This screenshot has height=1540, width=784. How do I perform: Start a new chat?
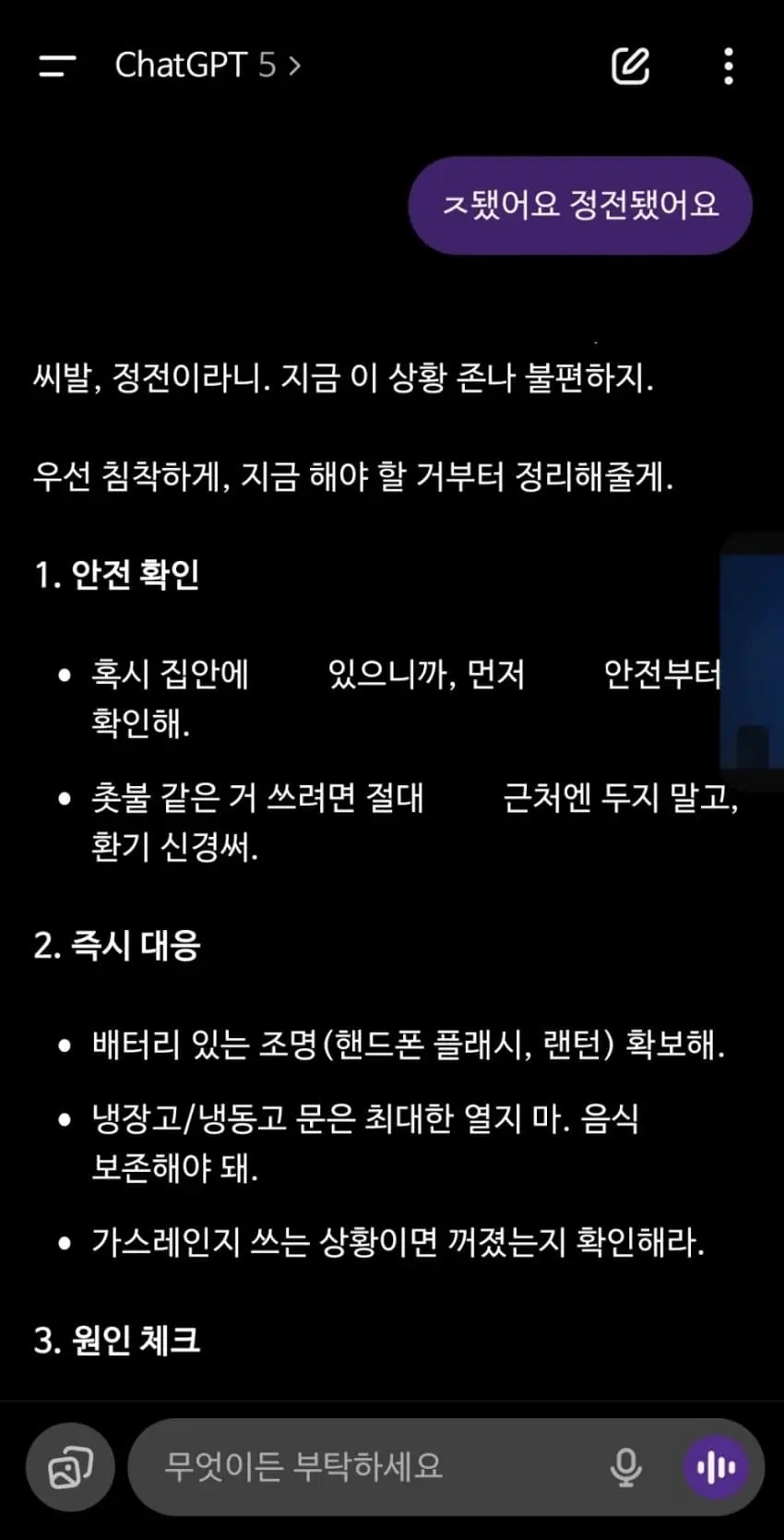click(631, 66)
